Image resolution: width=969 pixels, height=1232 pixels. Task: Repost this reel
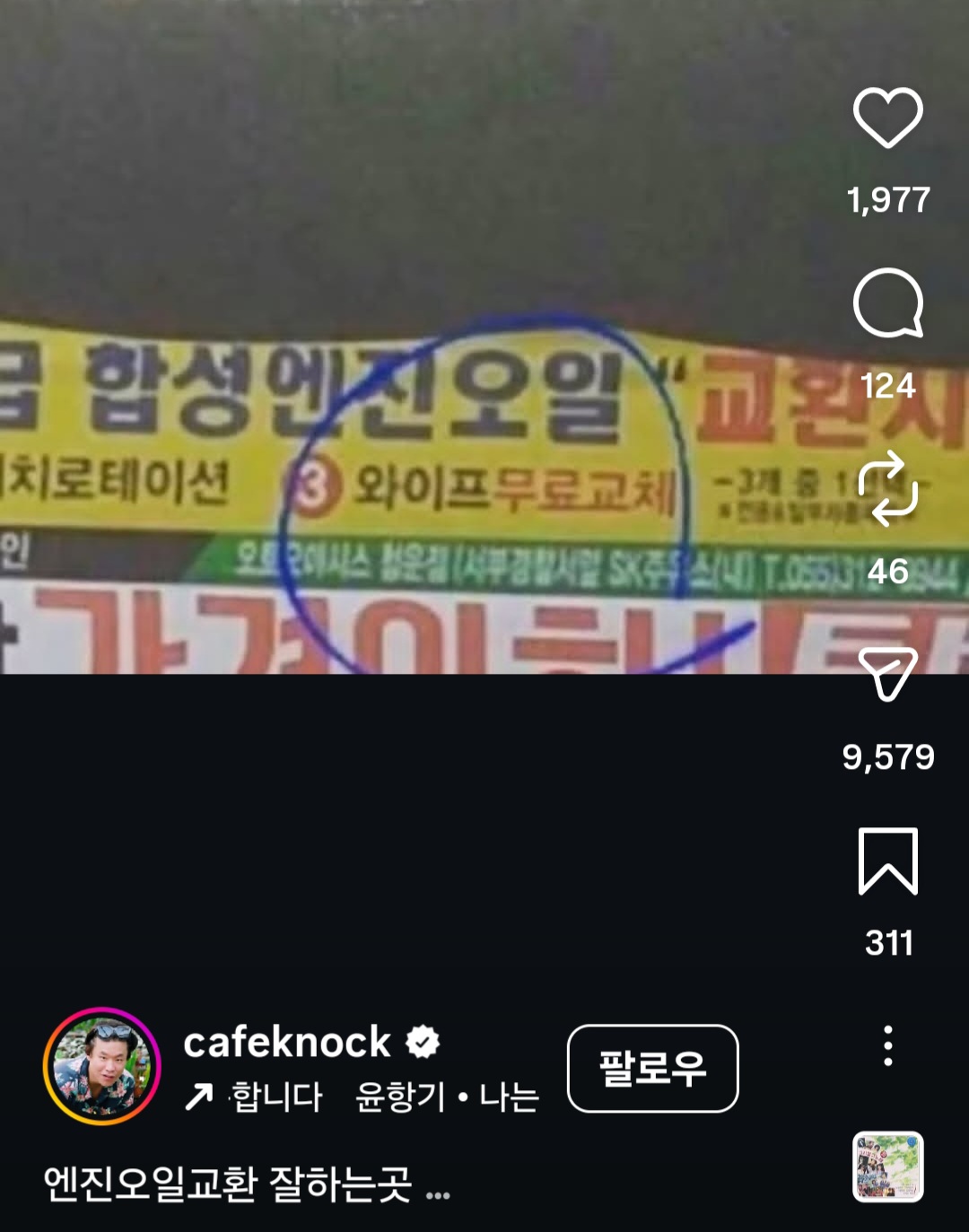pyautogui.click(x=887, y=489)
